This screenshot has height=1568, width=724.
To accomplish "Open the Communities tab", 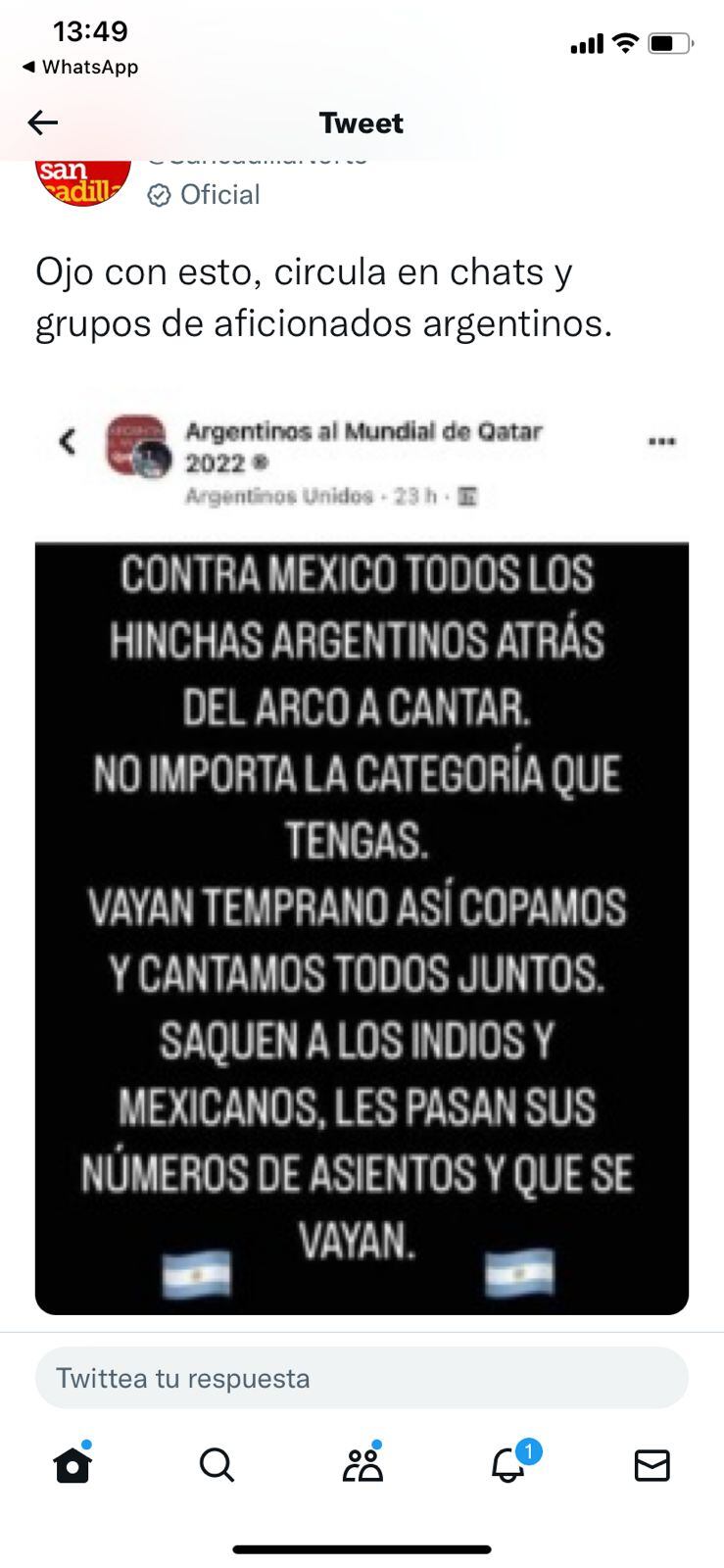I will click(362, 1465).
